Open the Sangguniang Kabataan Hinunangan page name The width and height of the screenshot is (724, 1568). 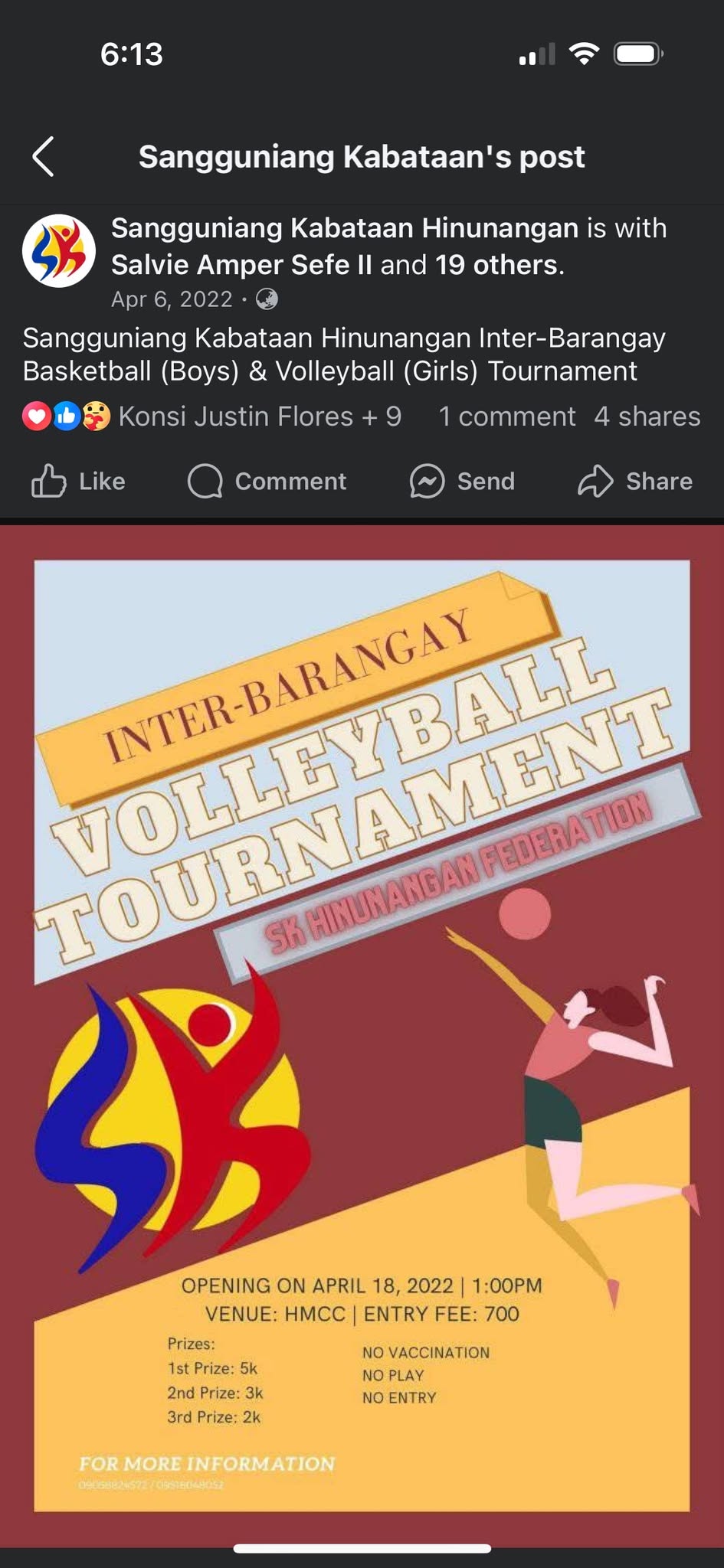[344, 228]
